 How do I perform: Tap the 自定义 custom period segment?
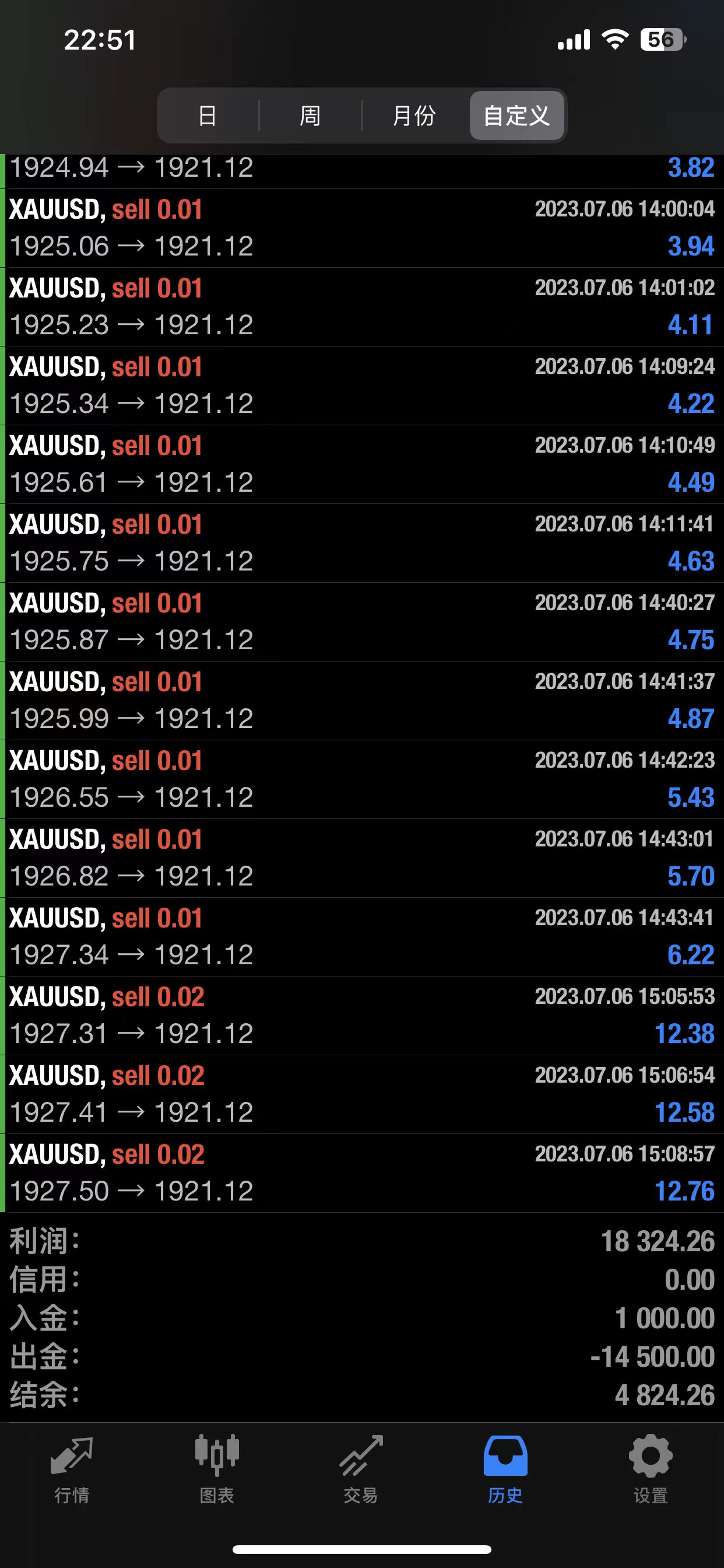(x=516, y=116)
